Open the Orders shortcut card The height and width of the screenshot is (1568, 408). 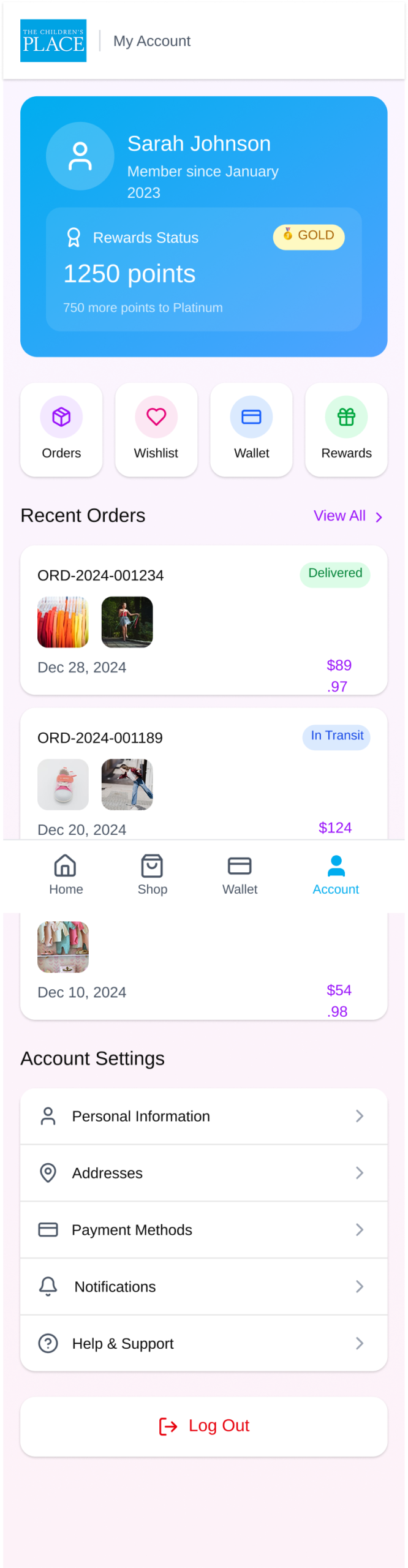[x=61, y=429]
